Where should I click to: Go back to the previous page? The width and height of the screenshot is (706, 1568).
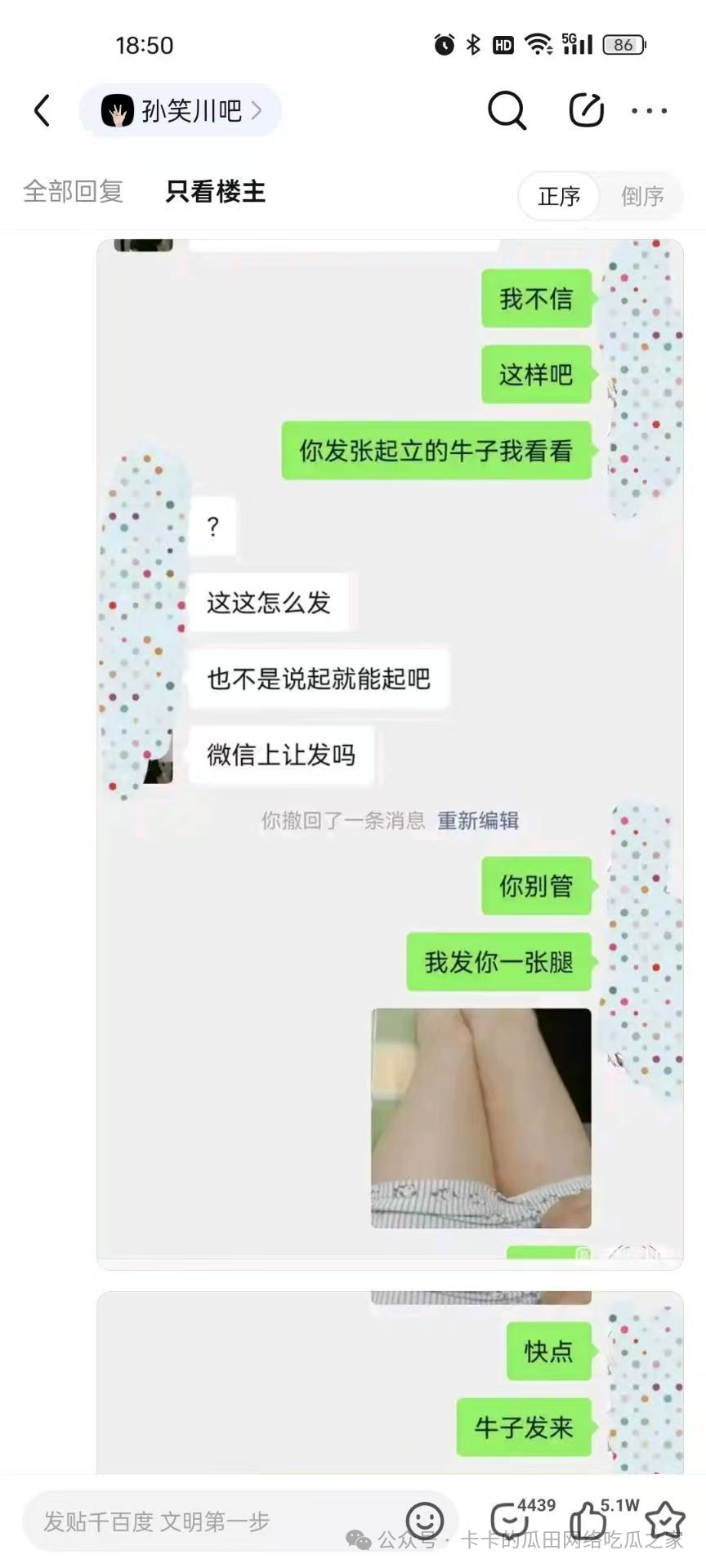click(x=42, y=110)
